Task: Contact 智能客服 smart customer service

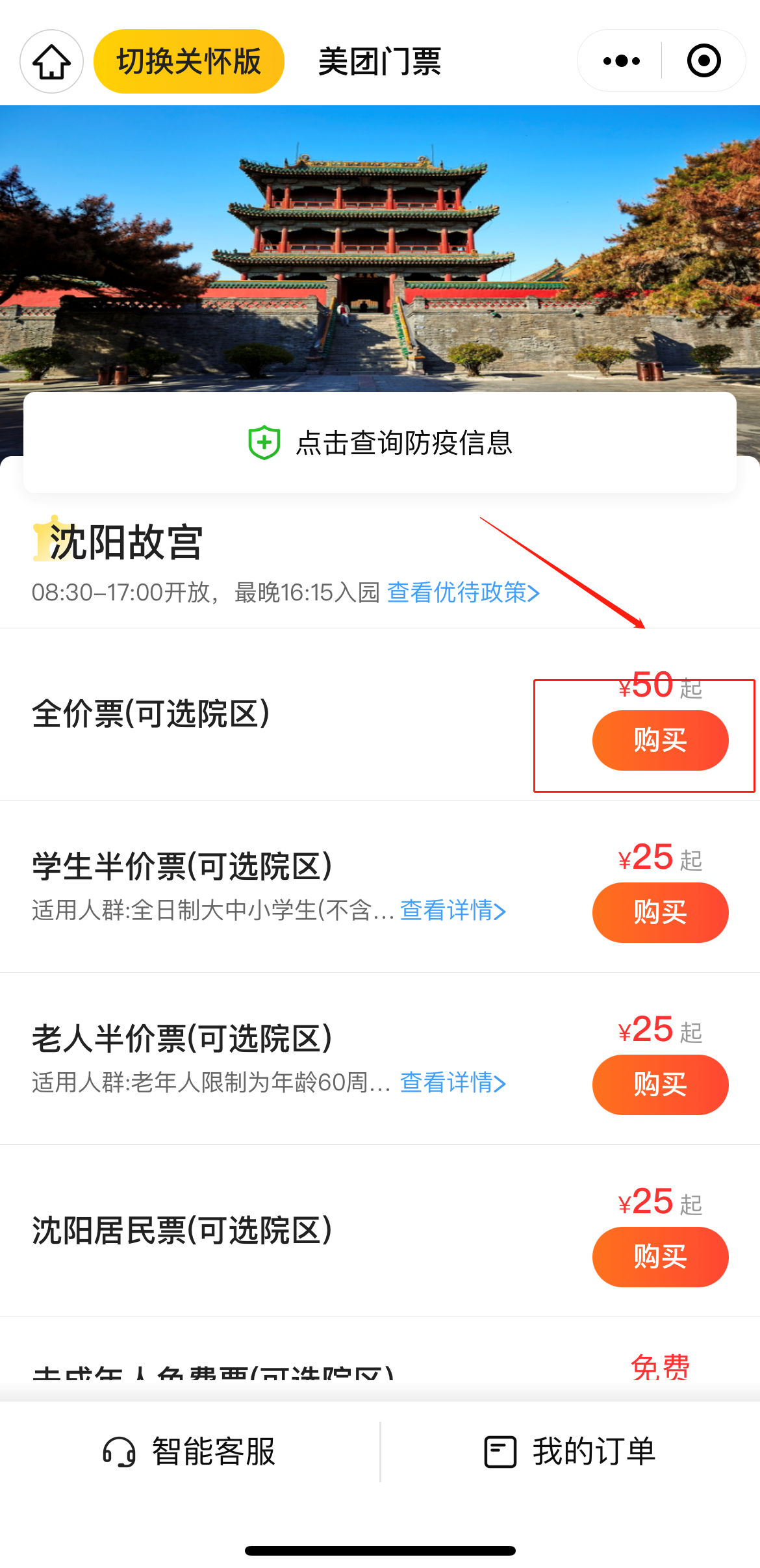Action: 190,1452
